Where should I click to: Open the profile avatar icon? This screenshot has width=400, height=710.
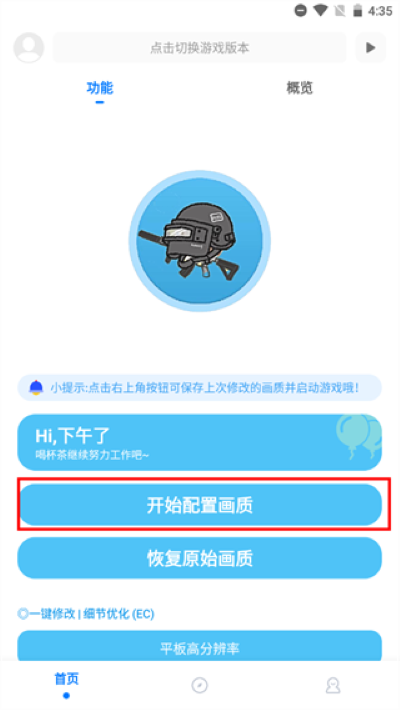tap(29, 48)
